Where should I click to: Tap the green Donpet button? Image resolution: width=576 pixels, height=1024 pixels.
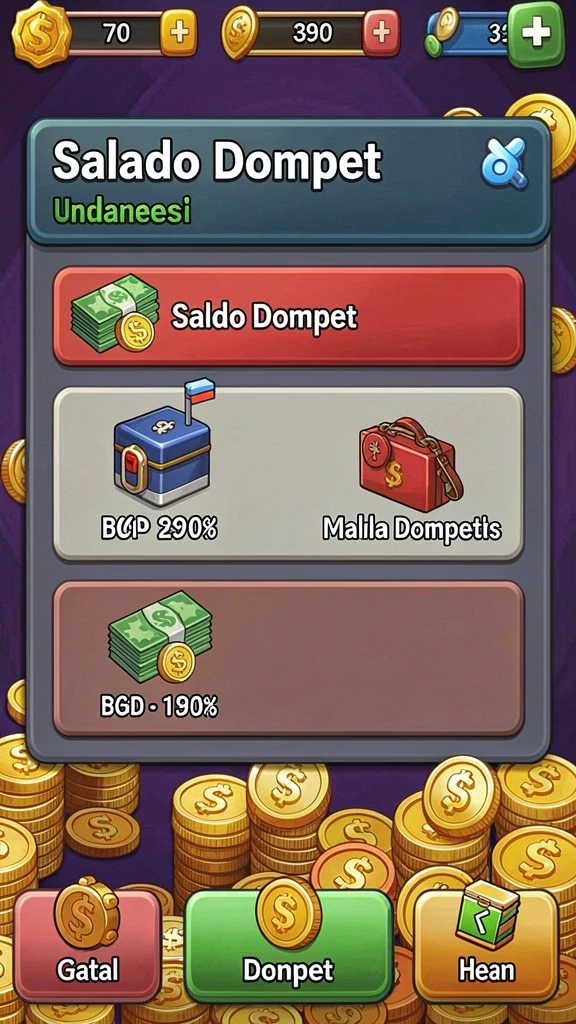[x=288, y=945]
